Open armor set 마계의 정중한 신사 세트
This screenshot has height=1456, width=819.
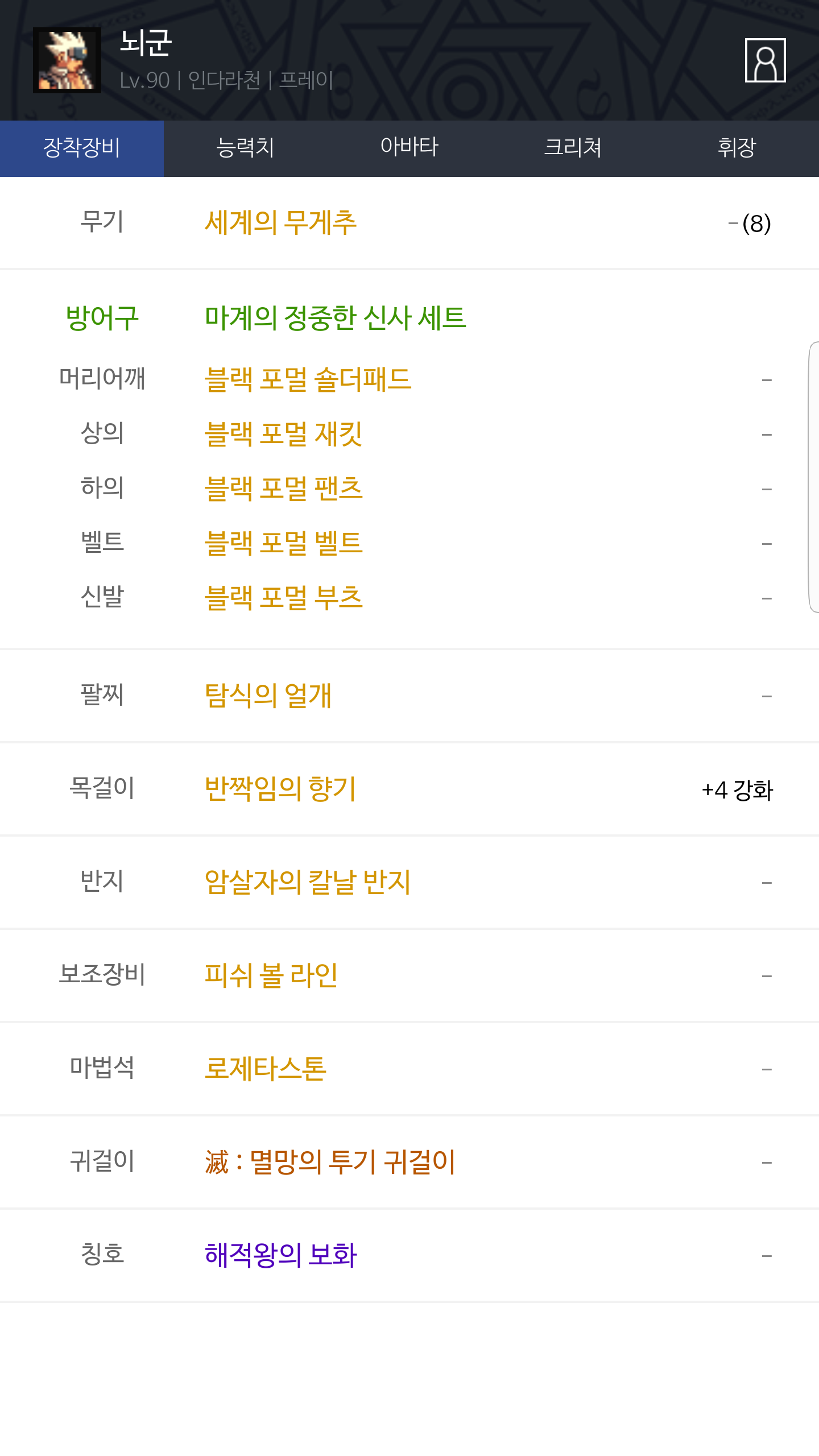pos(336,318)
